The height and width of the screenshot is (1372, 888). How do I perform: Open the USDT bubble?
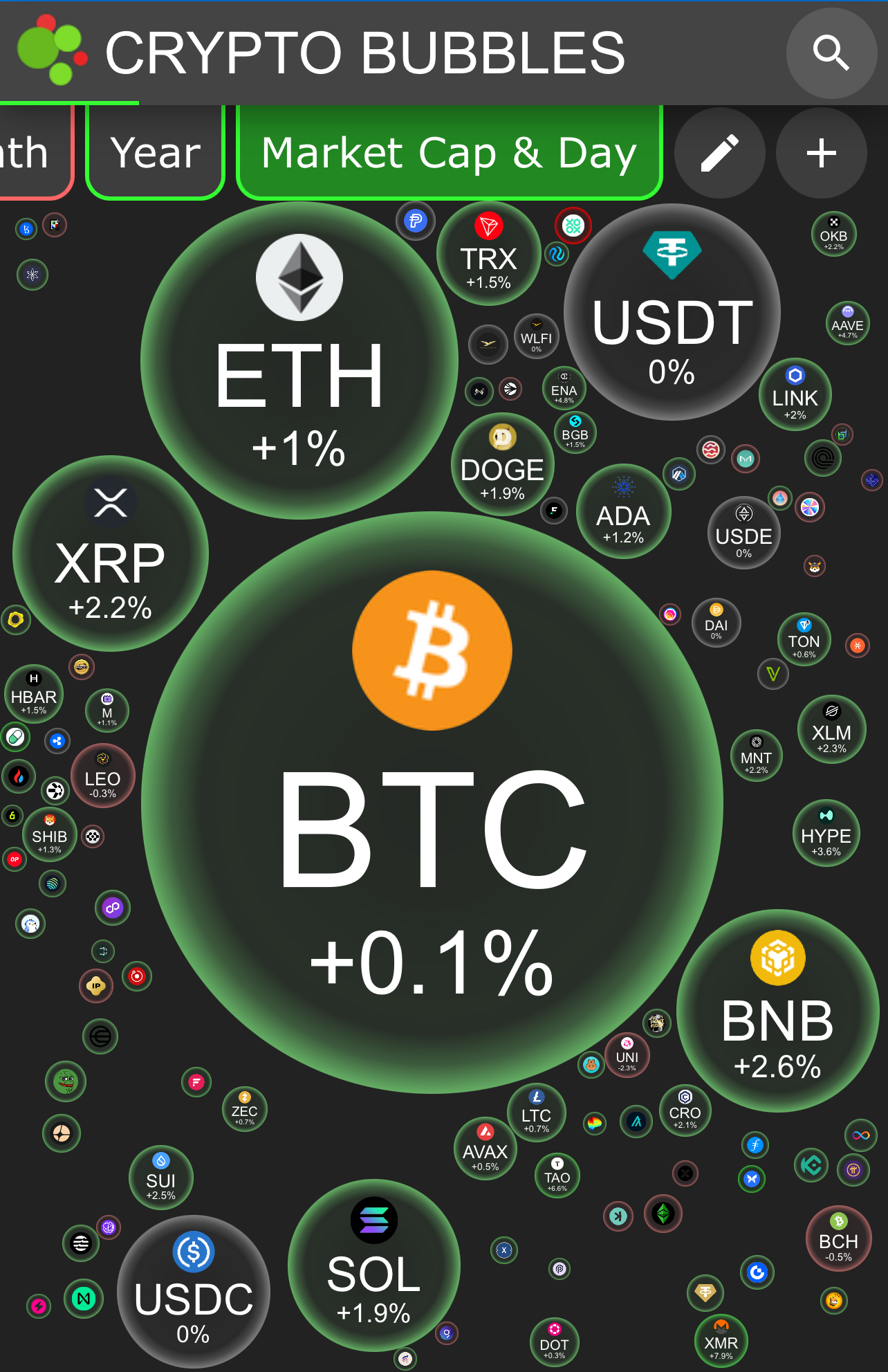coord(672,312)
